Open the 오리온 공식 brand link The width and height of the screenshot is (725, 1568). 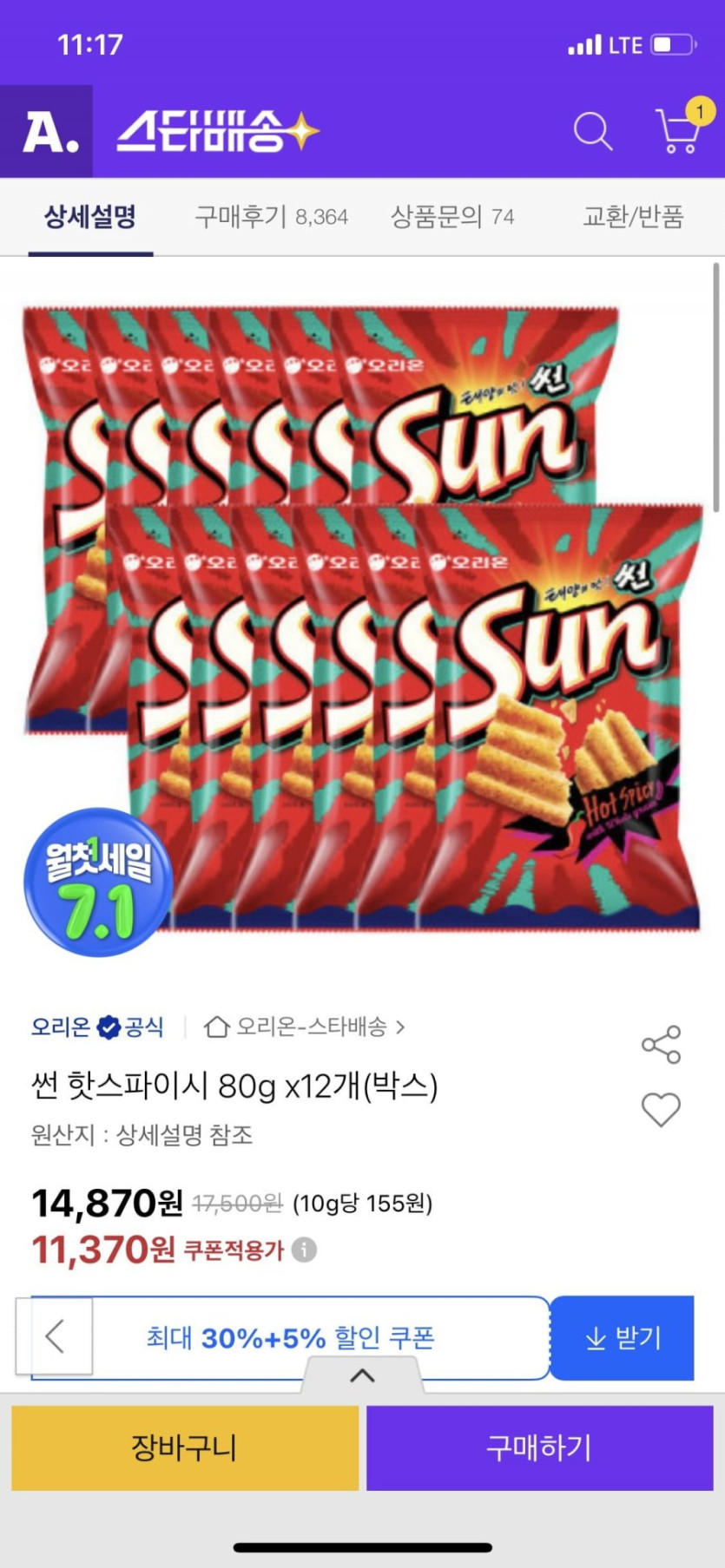[96, 1027]
